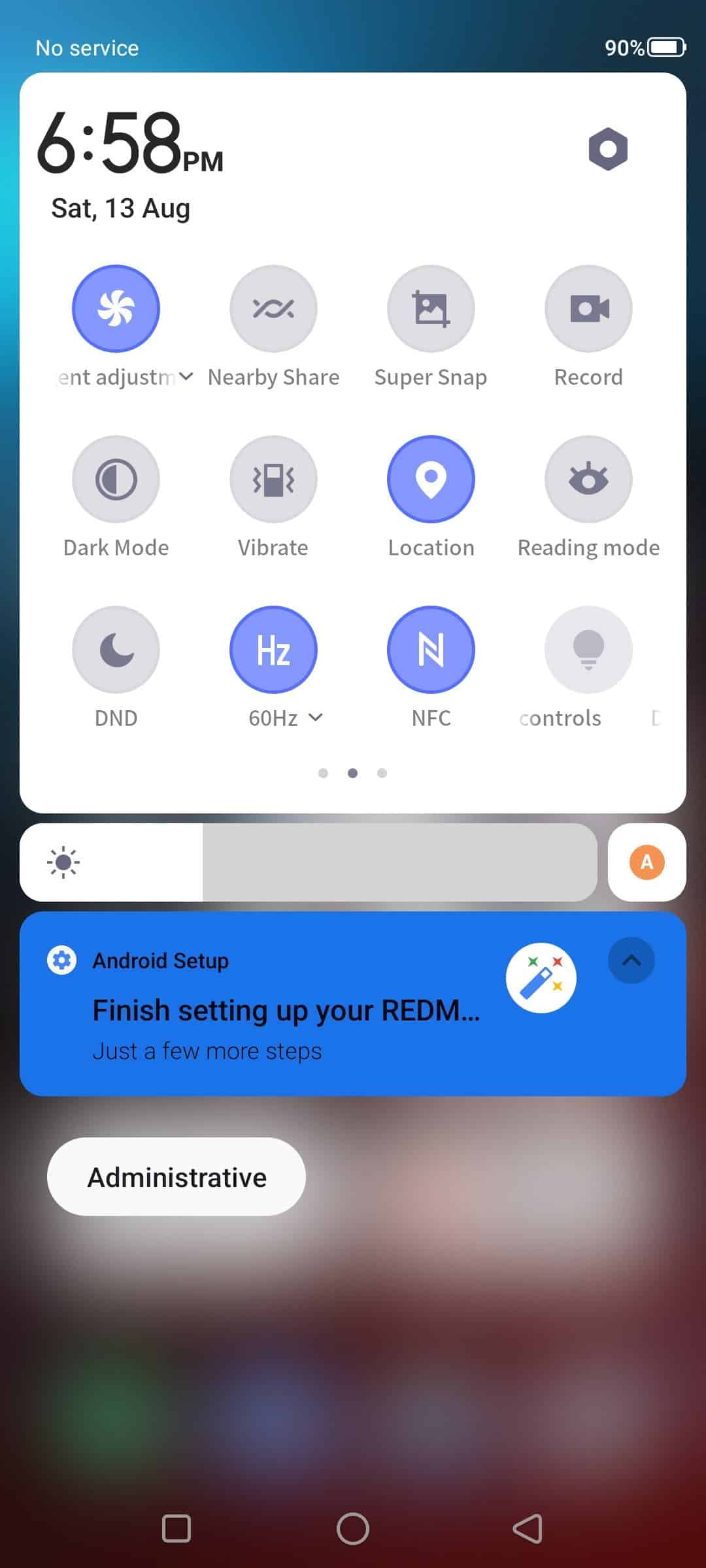Toggle auto brightness with the A button
Viewport: 706px width, 1568px height.
[647, 862]
